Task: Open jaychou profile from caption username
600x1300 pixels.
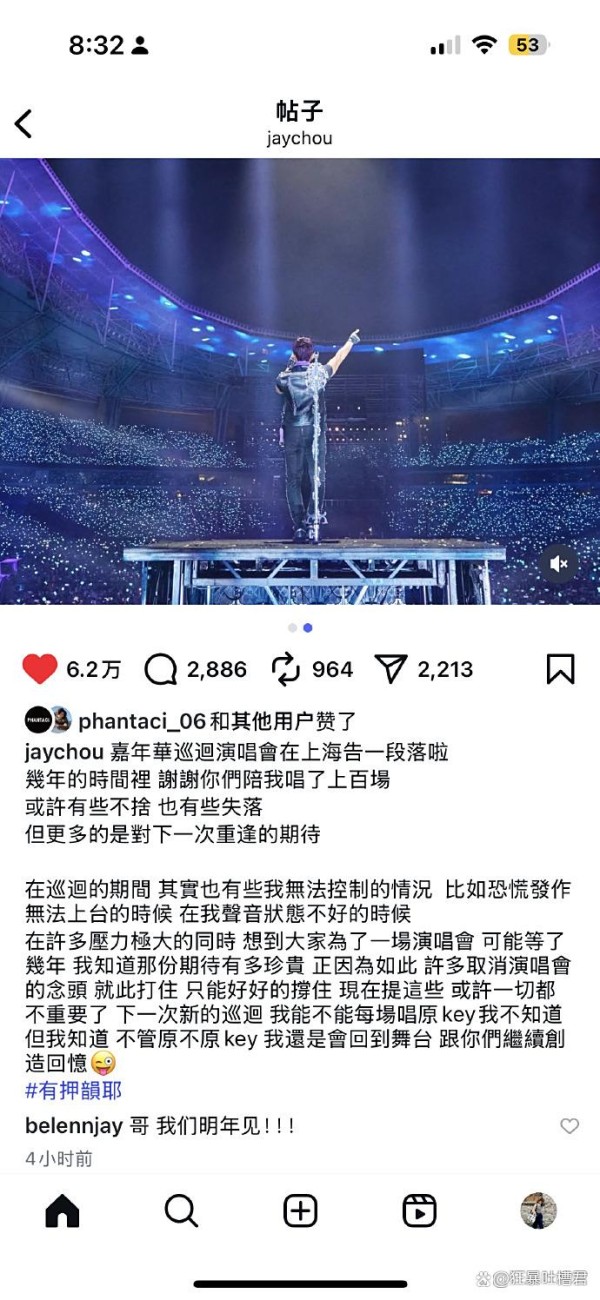Action: point(62,753)
